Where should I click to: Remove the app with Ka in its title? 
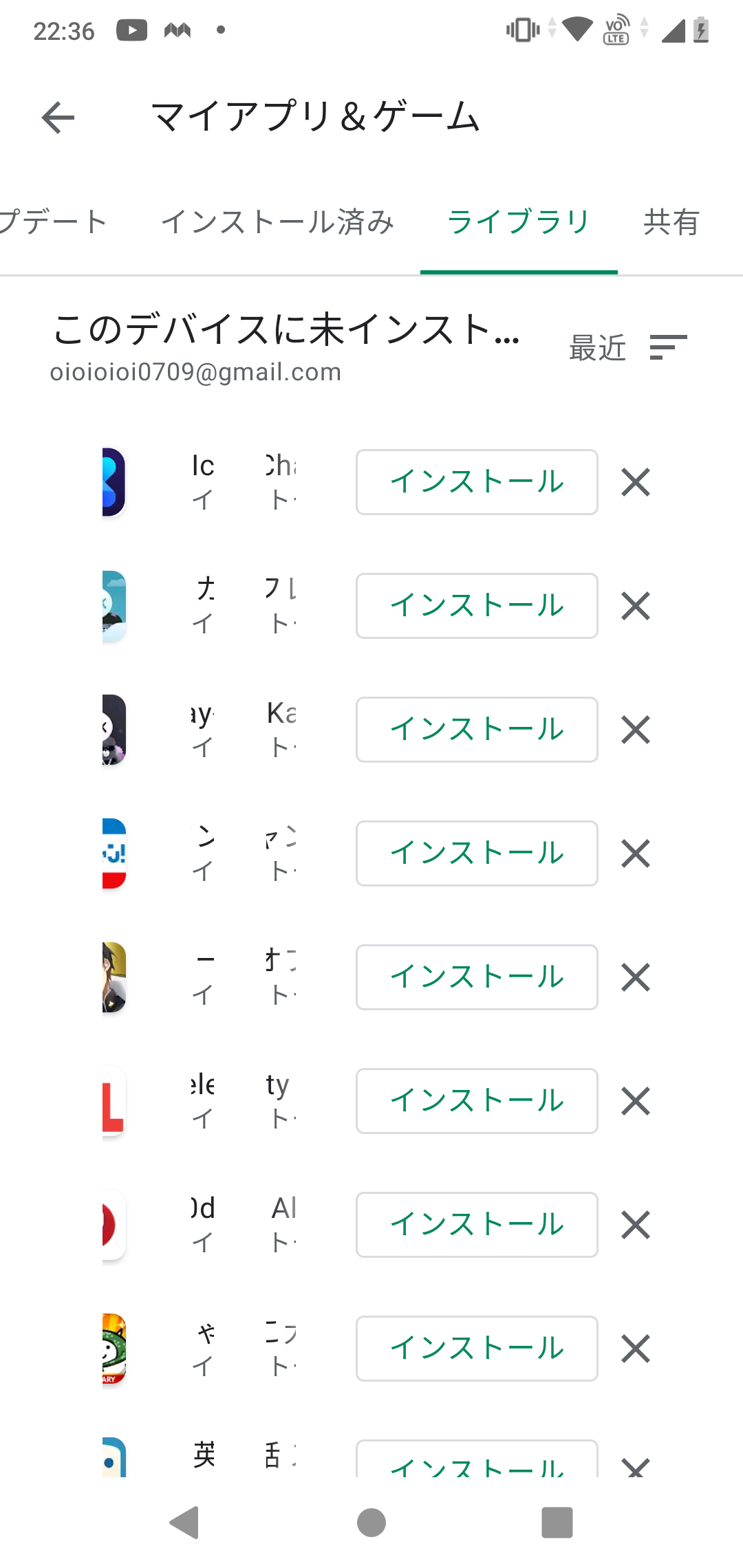click(x=636, y=730)
